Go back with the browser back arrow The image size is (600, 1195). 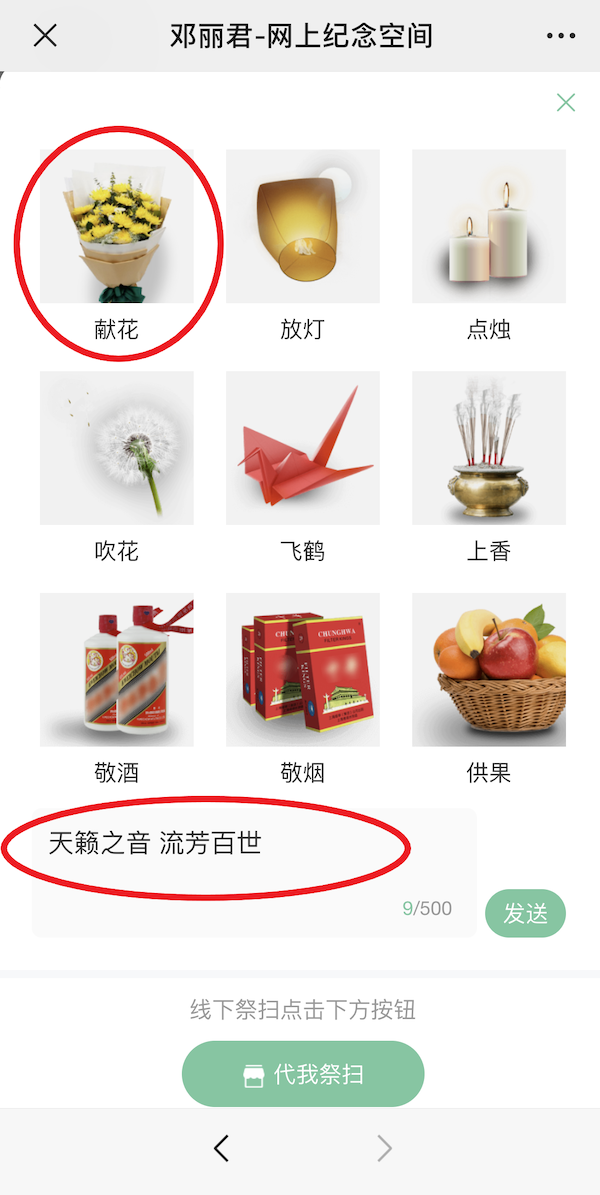pyautogui.click(x=222, y=1149)
